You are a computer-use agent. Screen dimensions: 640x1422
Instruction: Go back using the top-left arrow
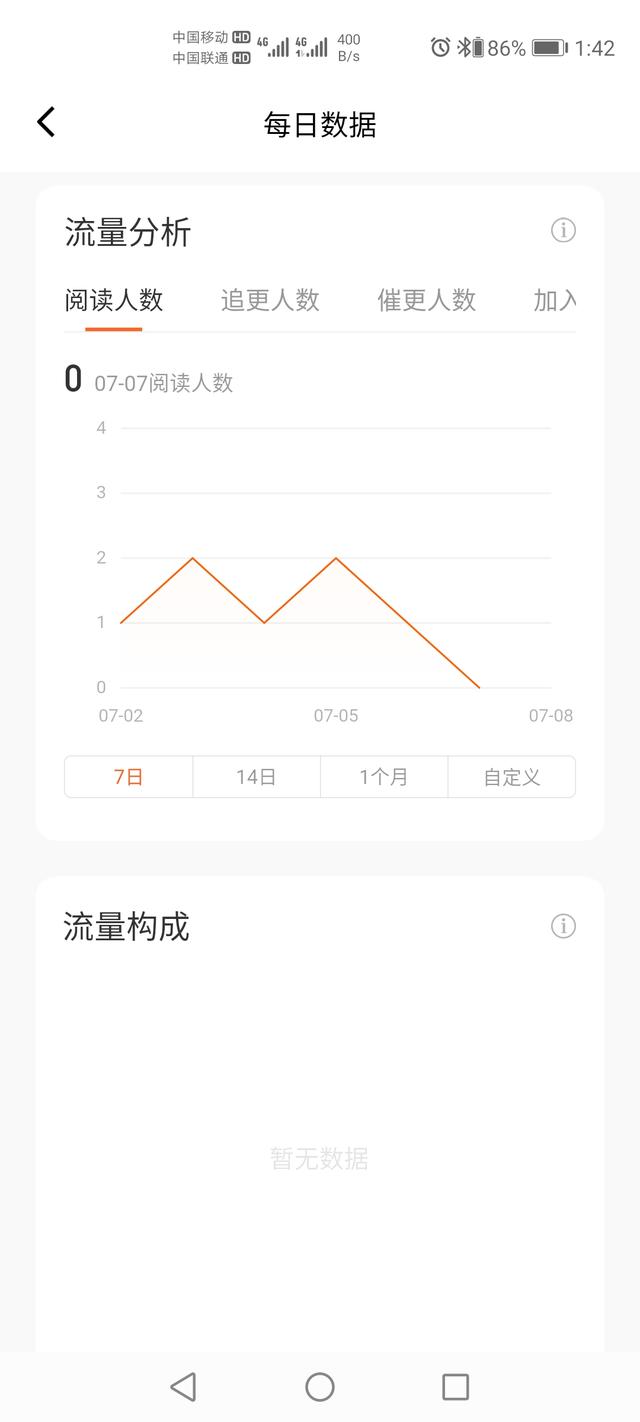[46, 122]
